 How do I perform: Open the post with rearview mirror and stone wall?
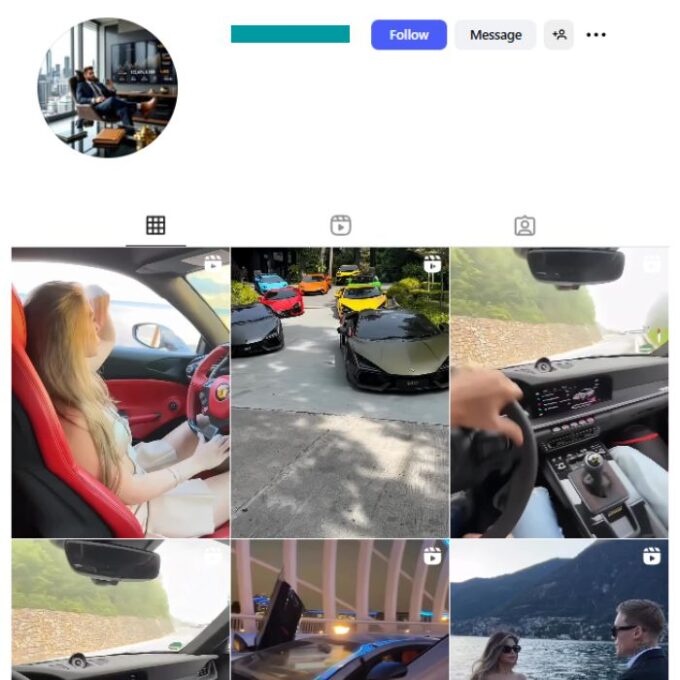[120, 610]
